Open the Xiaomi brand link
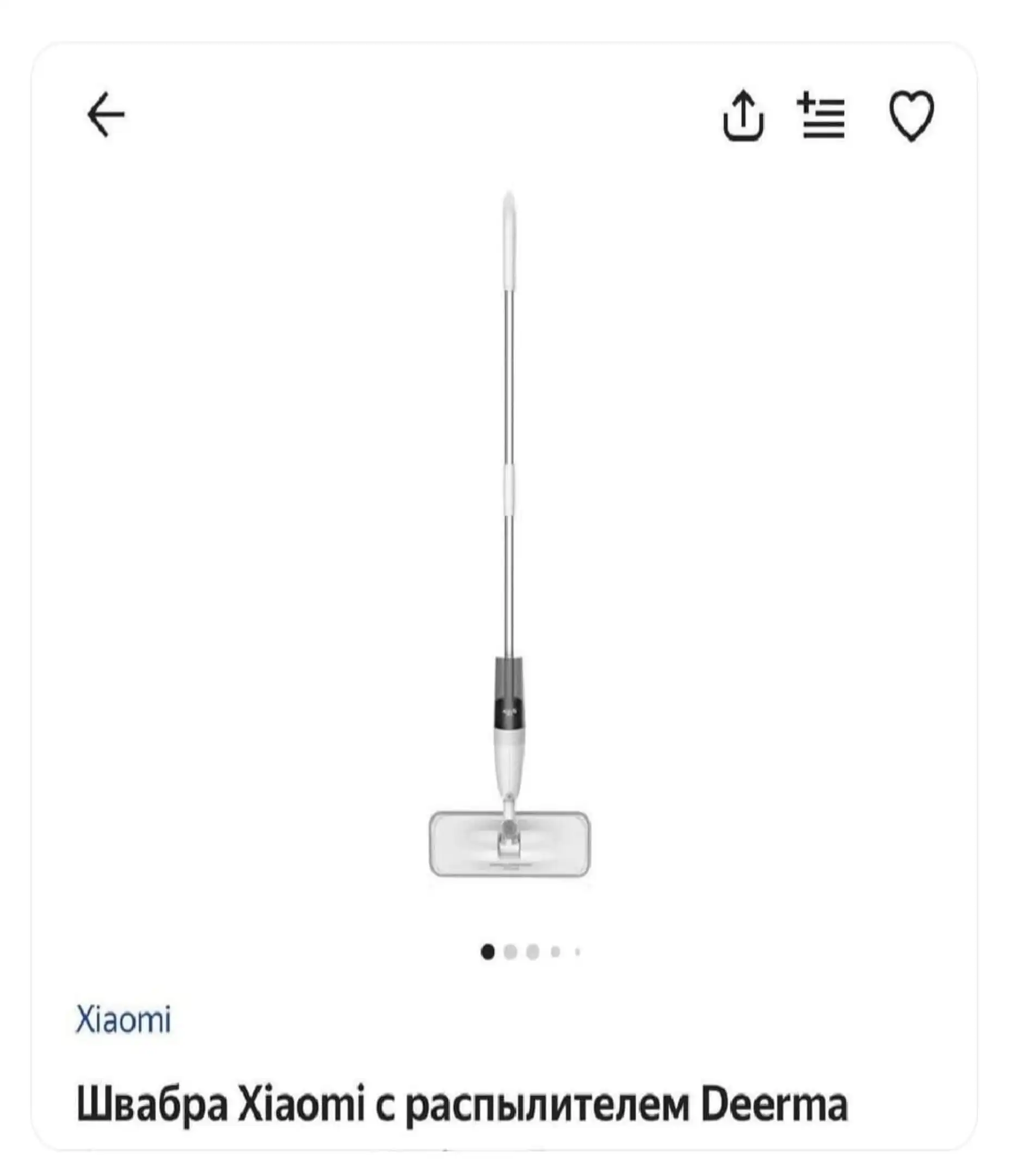1009x1176 pixels. pos(123,1020)
